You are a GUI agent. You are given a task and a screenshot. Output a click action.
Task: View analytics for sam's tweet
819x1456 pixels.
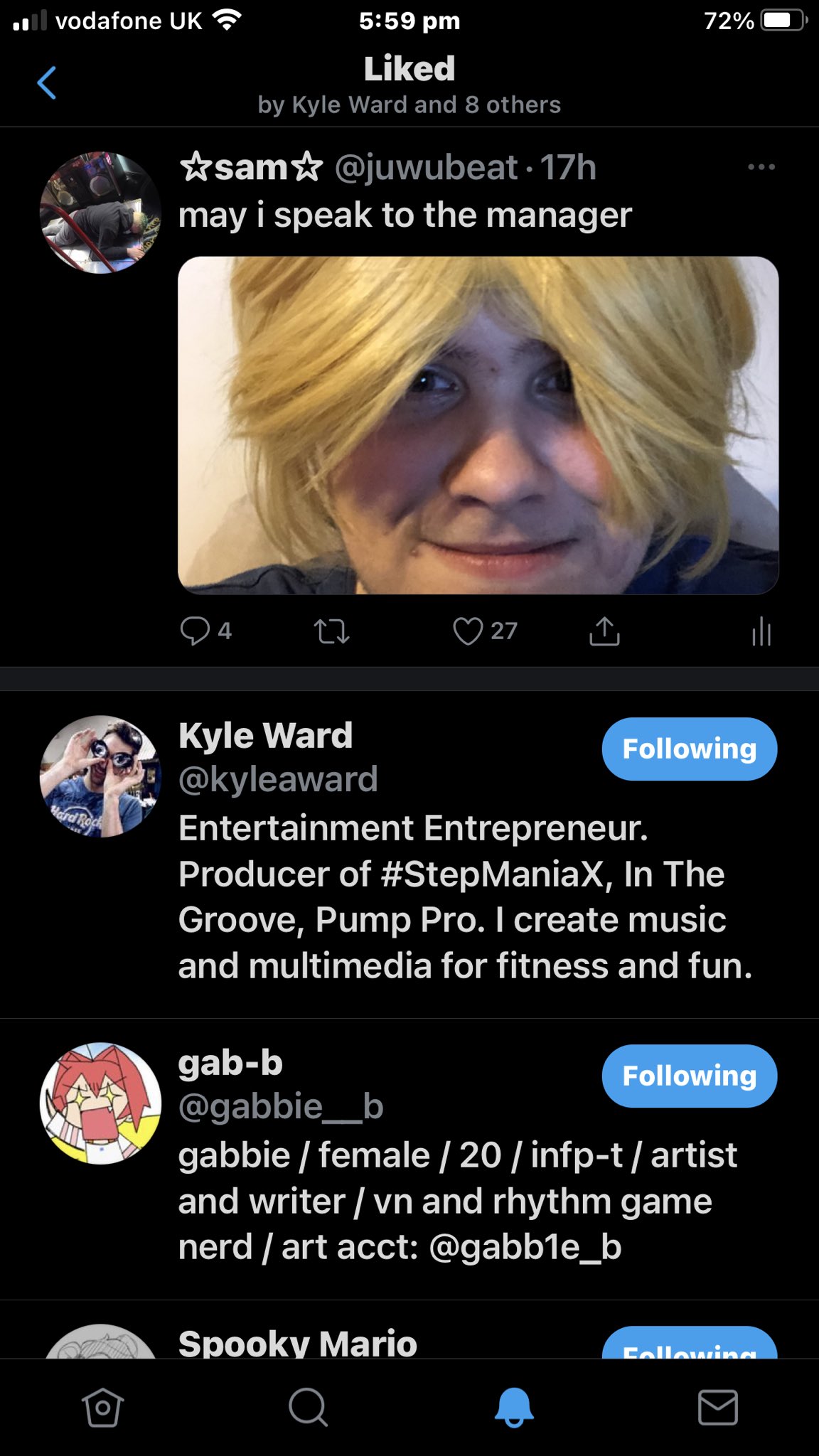click(x=761, y=631)
